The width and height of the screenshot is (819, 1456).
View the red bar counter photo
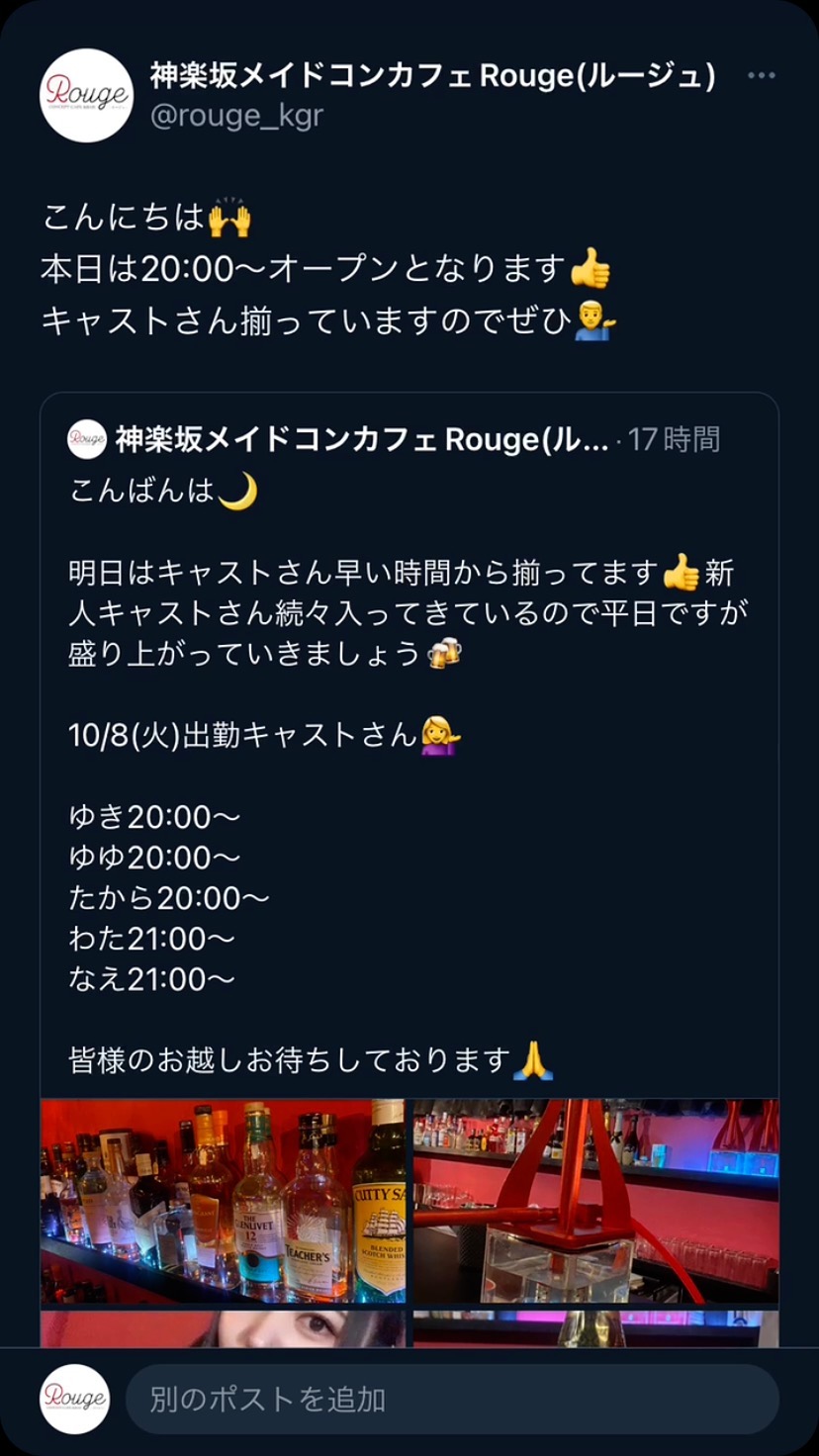click(x=595, y=1201)
